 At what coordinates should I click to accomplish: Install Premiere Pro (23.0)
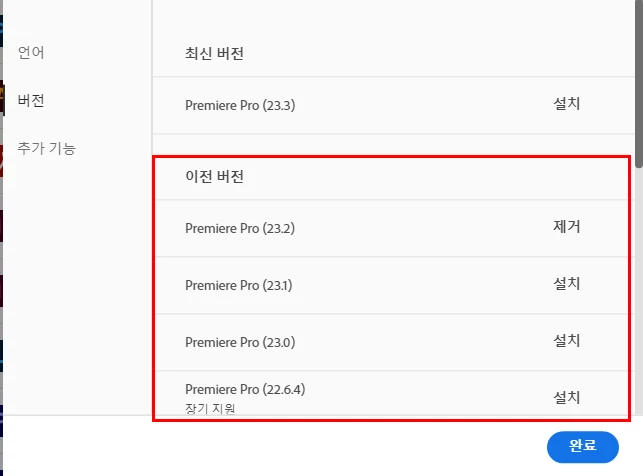pyautogui.click(x=566, y=341)
